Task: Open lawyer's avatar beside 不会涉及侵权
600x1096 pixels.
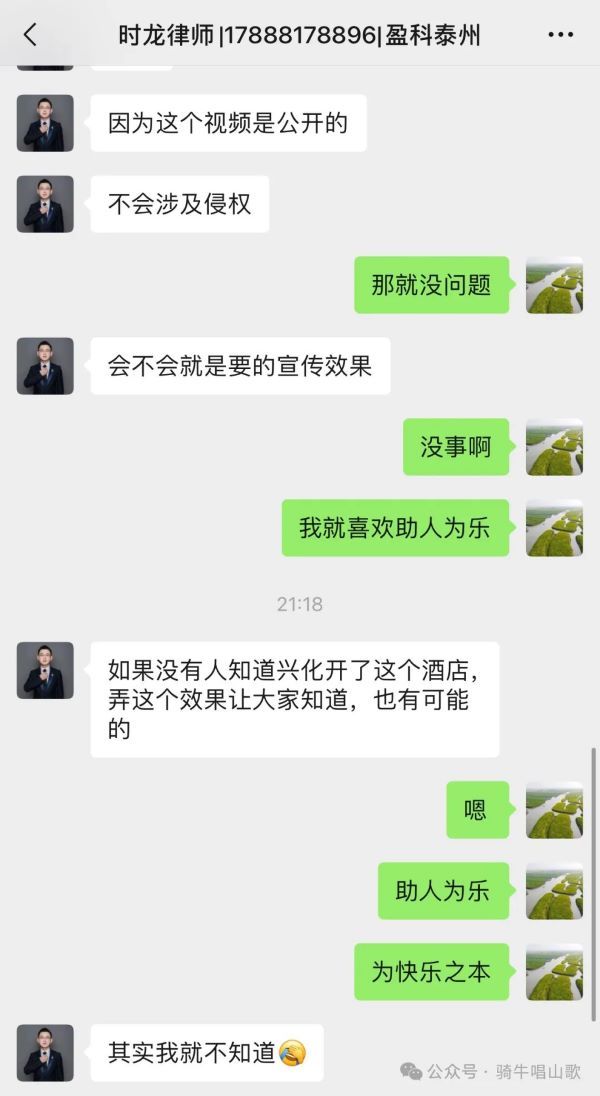Action: pos(45,204)
